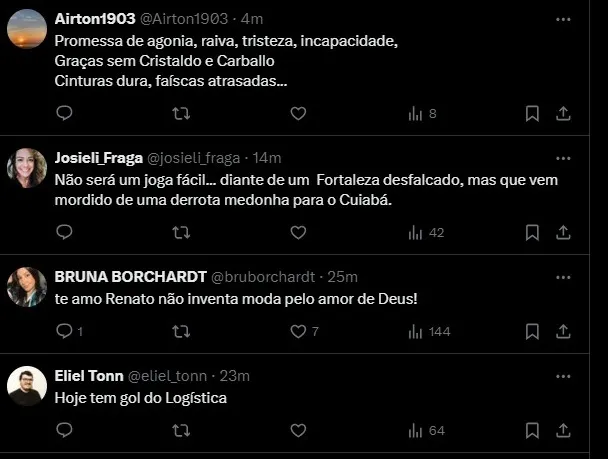Bookmark Josieli_Fraga's tweet
This screenshot has width=608, height=459.
click(x=533, y=232)
